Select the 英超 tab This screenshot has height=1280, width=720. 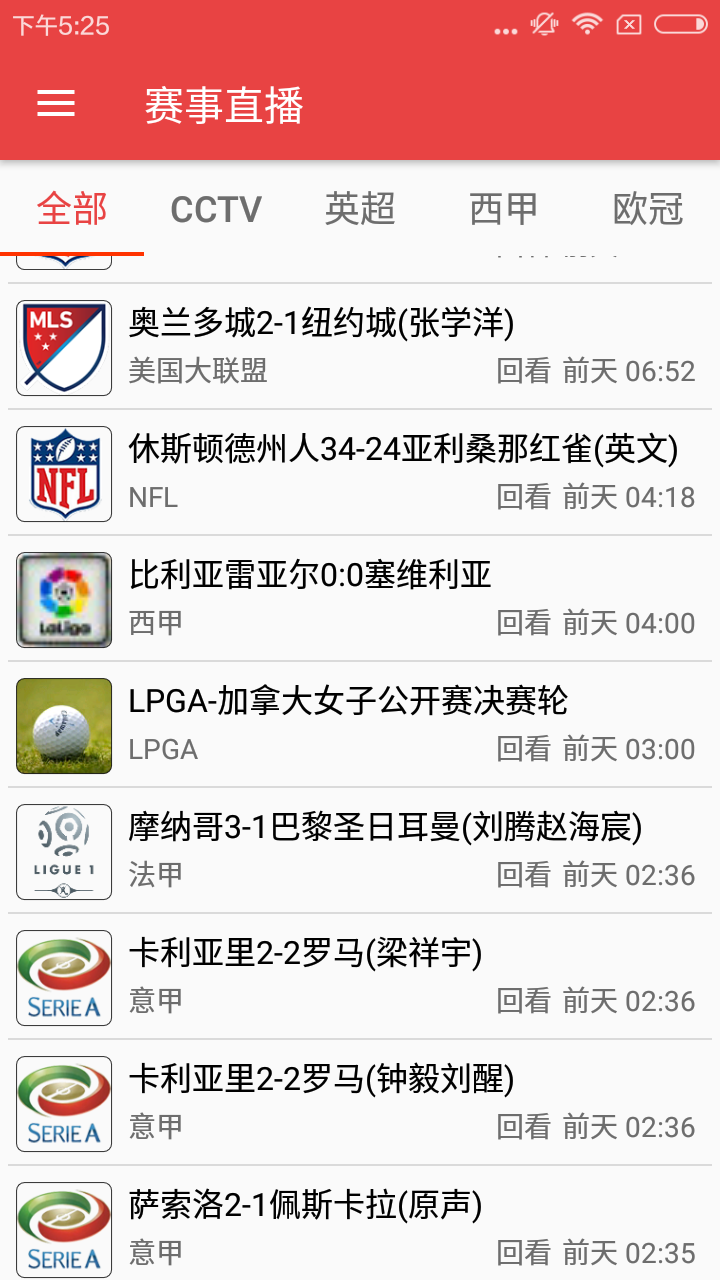360,209
